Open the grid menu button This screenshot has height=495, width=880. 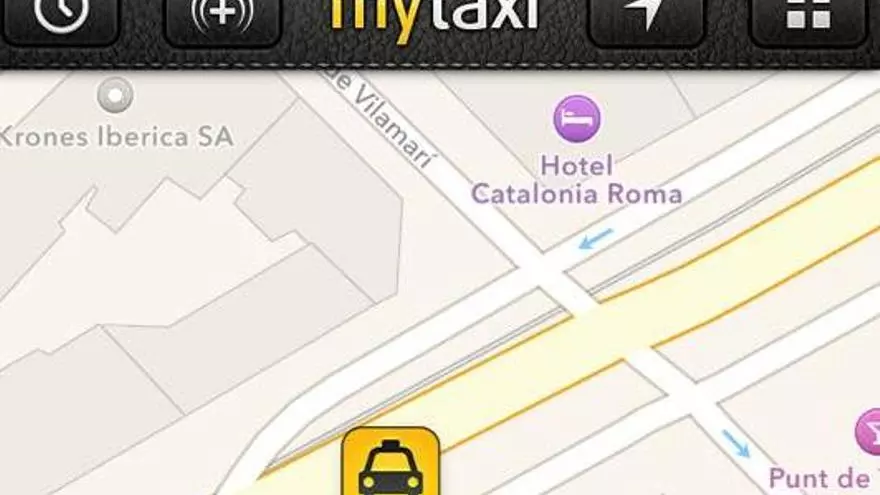click(x=808, y=18)
